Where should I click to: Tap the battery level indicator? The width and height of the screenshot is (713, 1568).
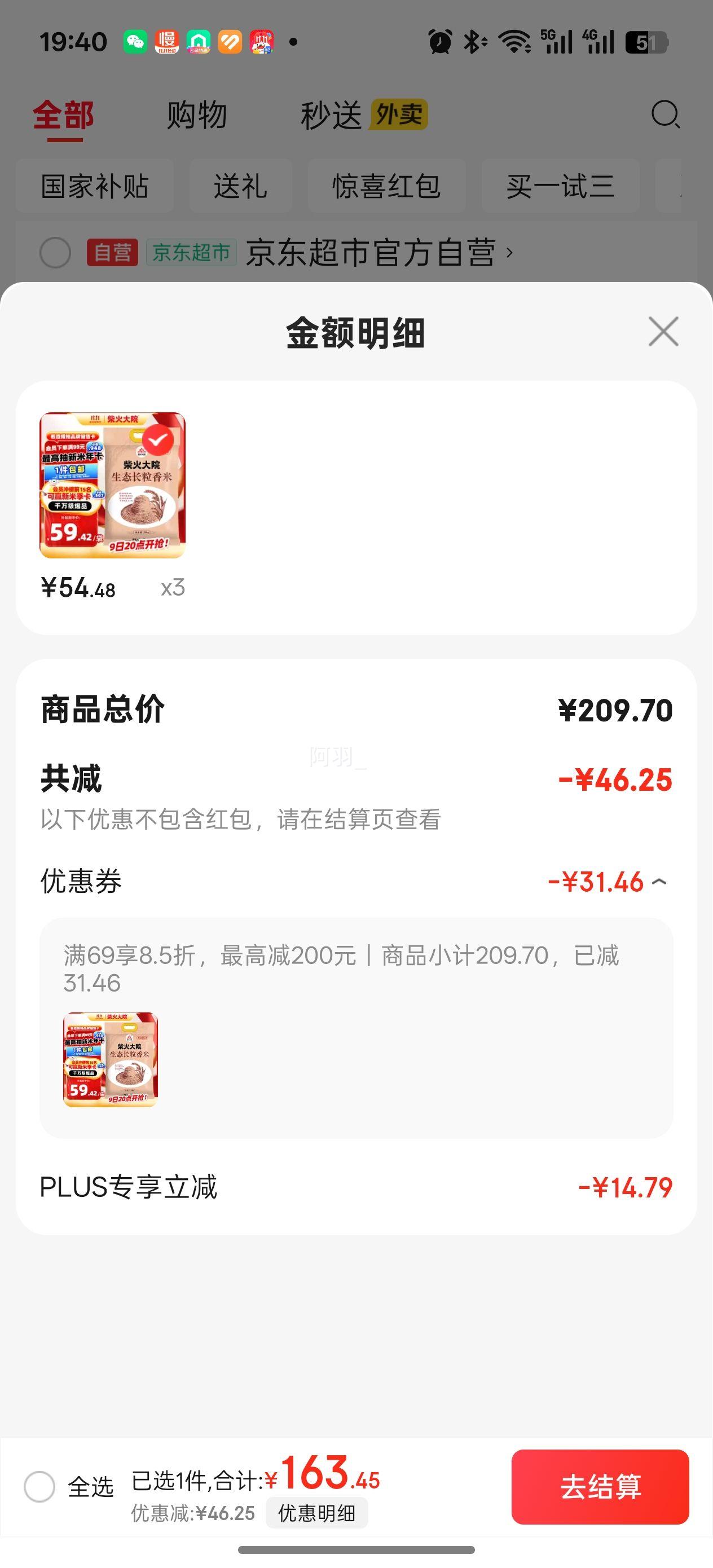[646, 41]
